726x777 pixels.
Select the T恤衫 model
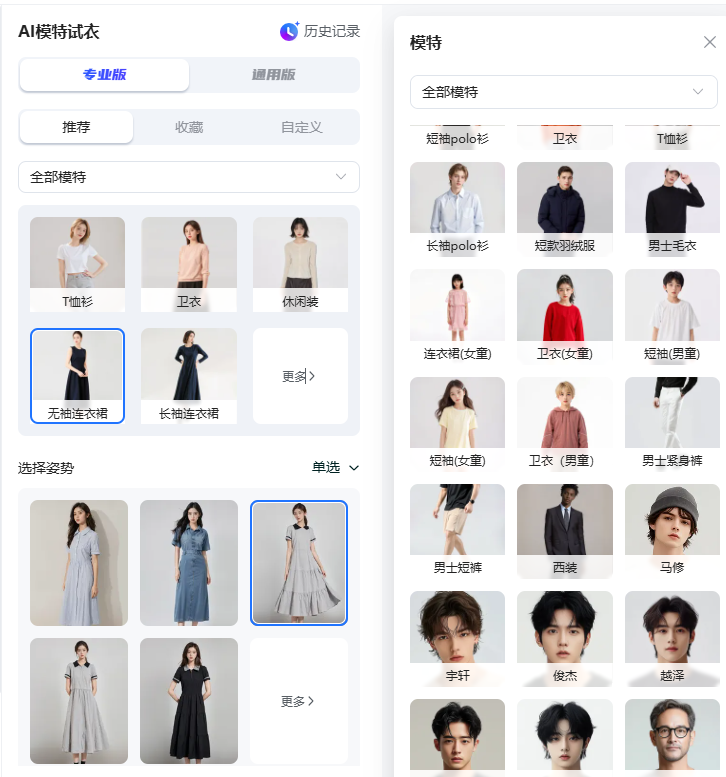point(77,262)
